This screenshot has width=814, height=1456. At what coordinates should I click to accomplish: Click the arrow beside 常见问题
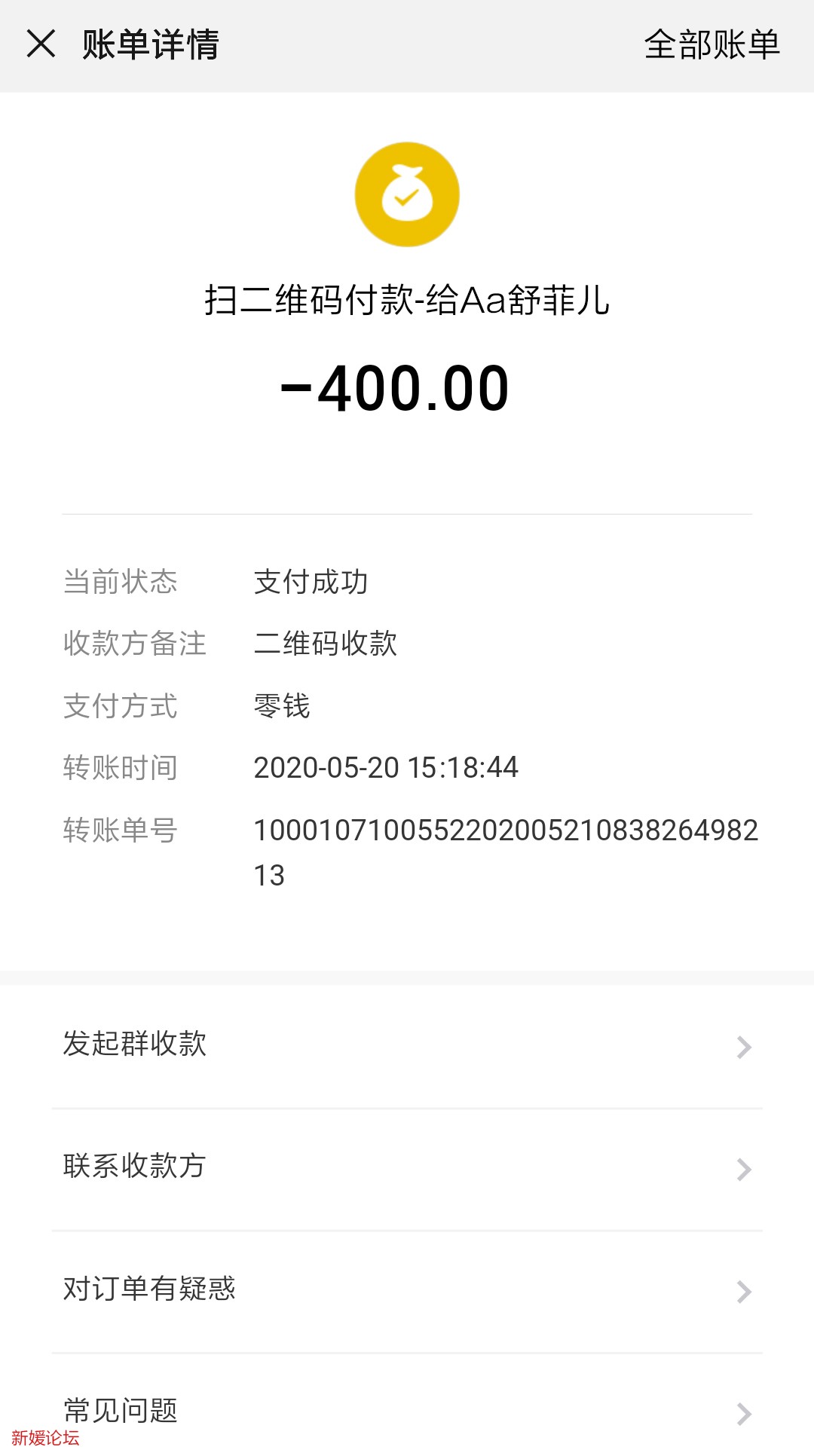tap(745, 1412)
